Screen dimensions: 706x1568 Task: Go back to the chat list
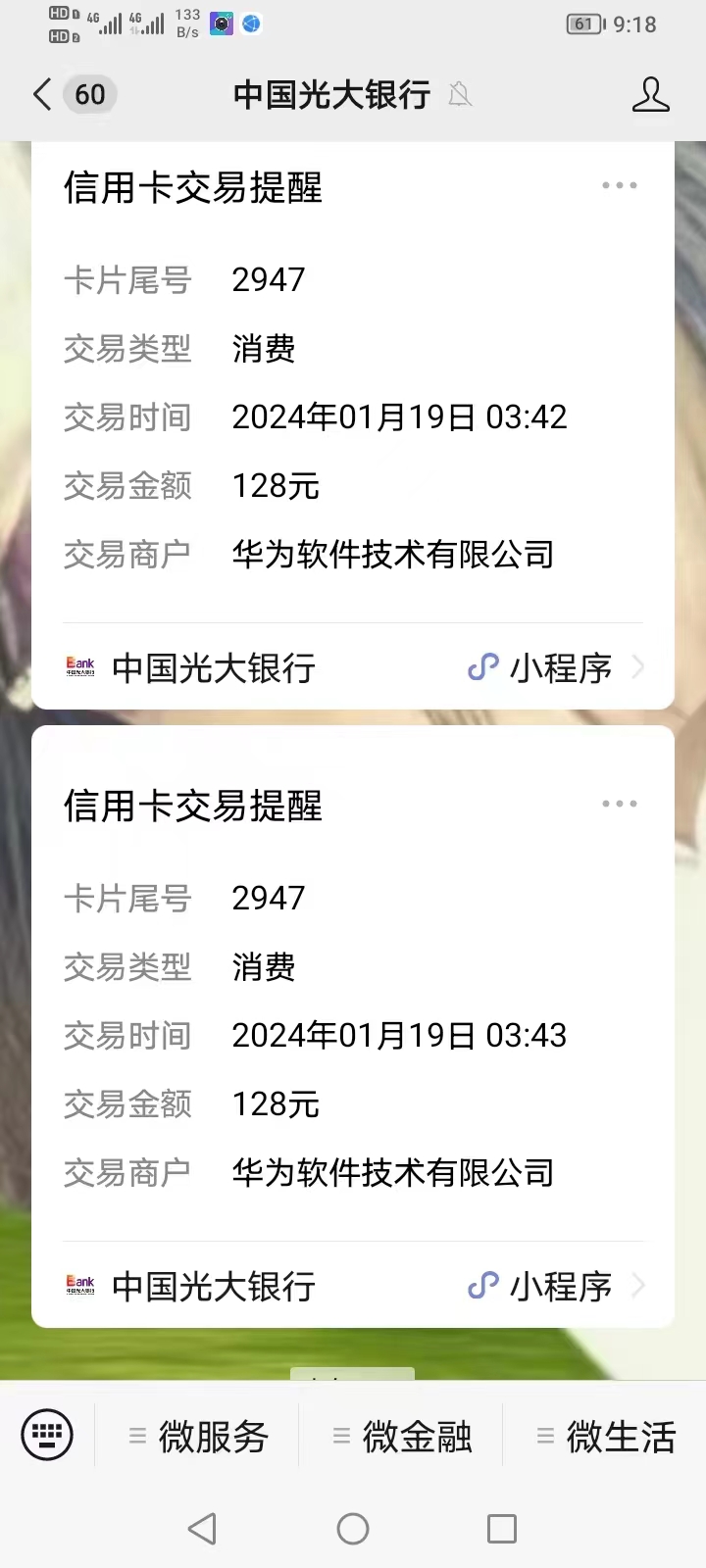42,95
